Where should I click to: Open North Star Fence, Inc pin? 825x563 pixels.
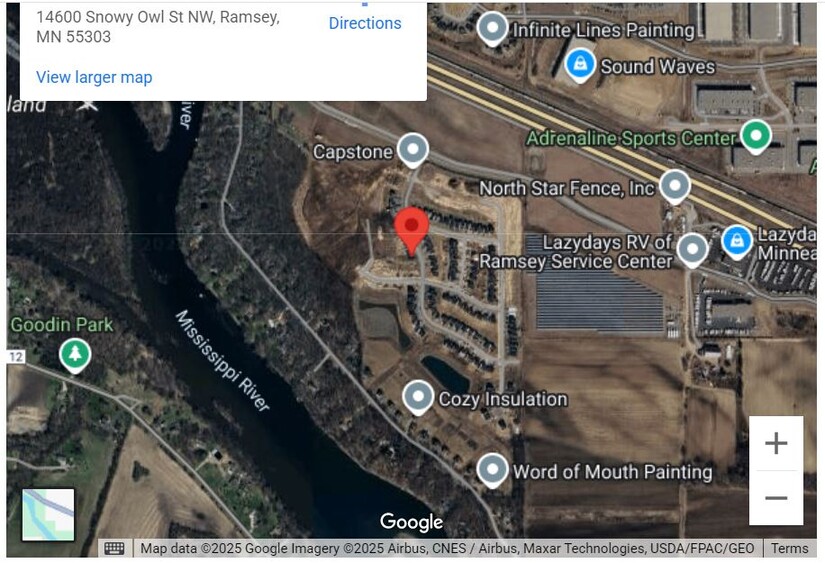pos(675,186)
